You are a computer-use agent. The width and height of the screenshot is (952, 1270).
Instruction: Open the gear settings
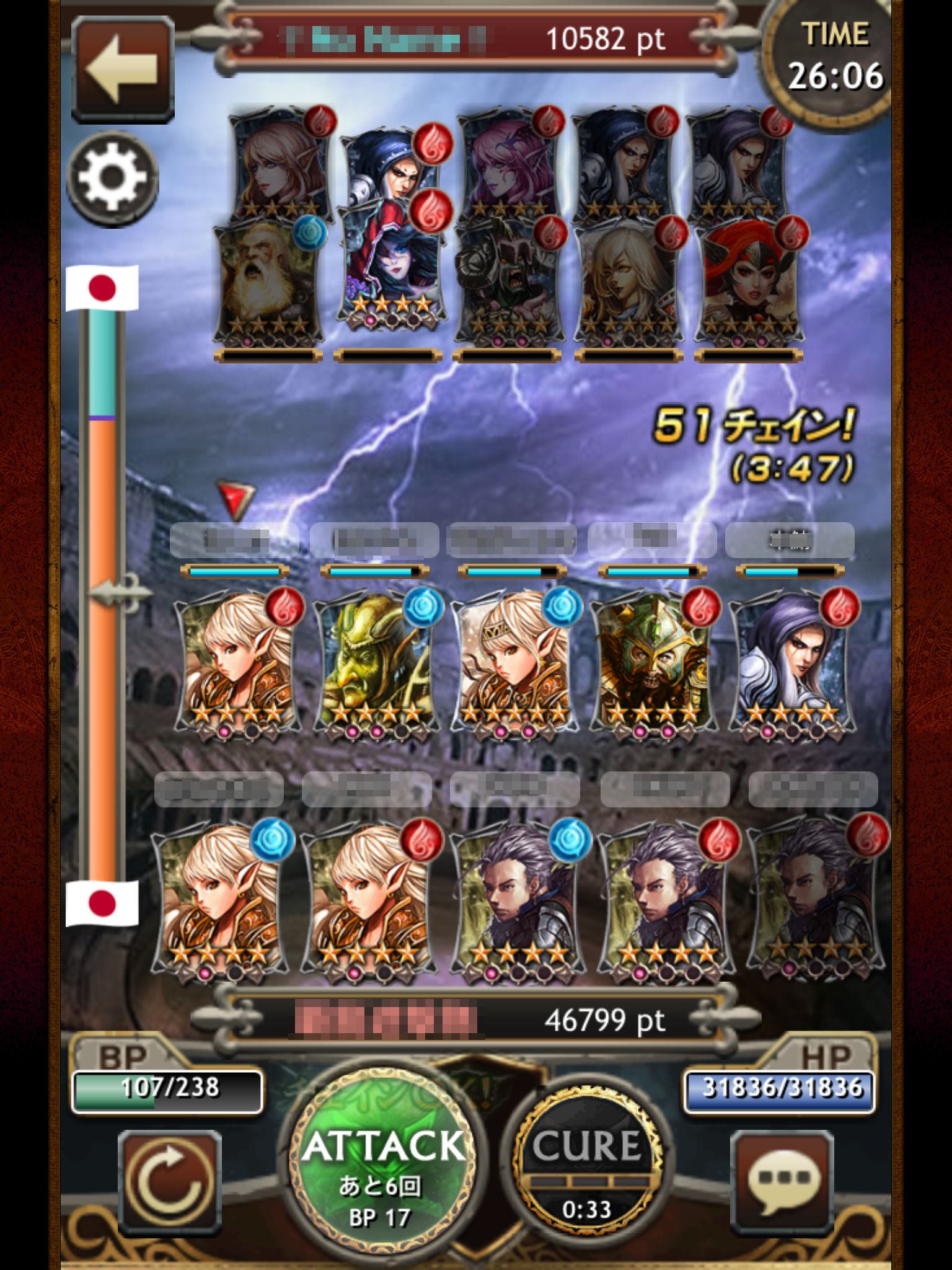pyautogui.click(x=112, y=179)
